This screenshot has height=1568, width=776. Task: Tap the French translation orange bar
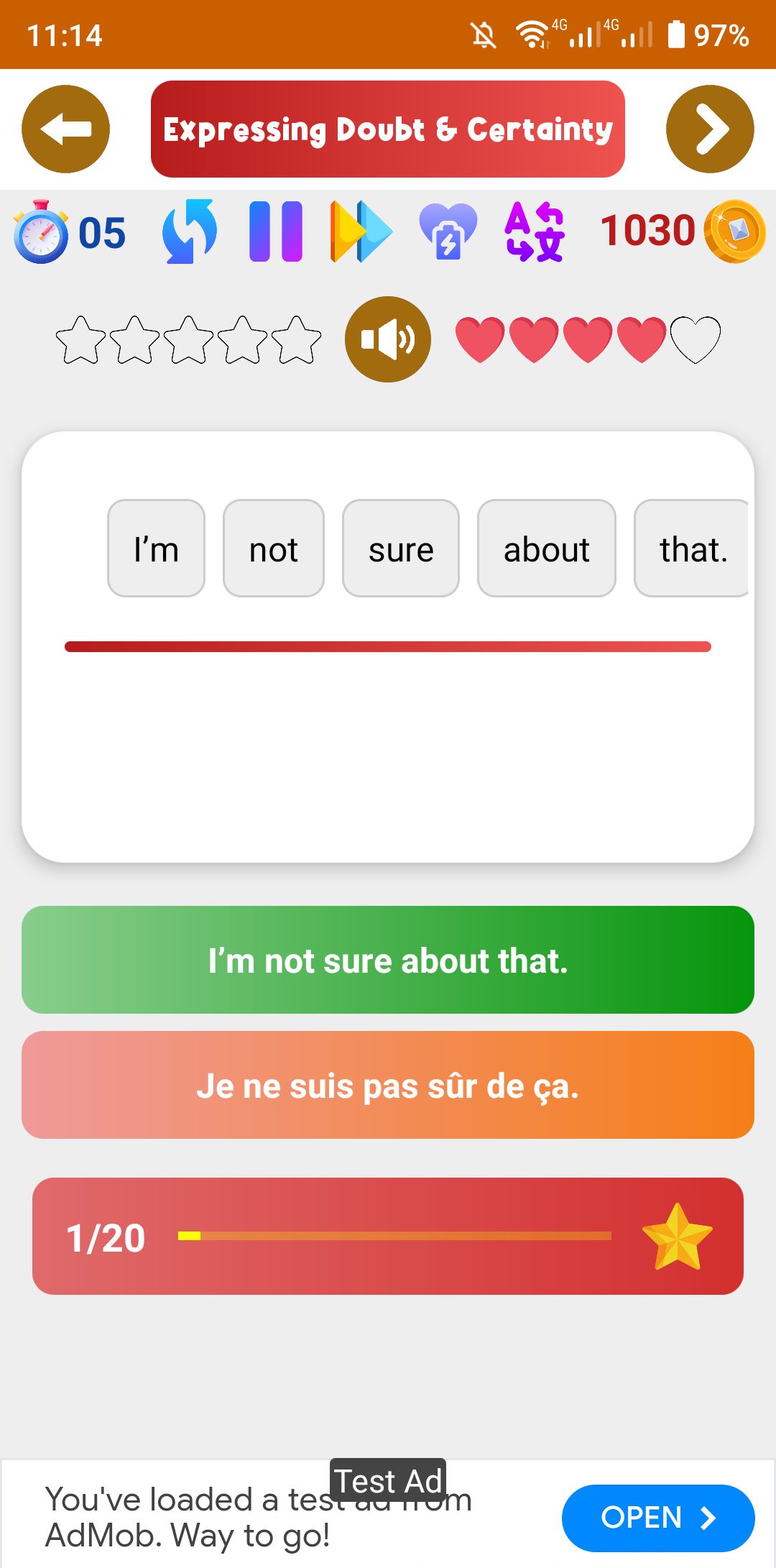coord(388,1085)
